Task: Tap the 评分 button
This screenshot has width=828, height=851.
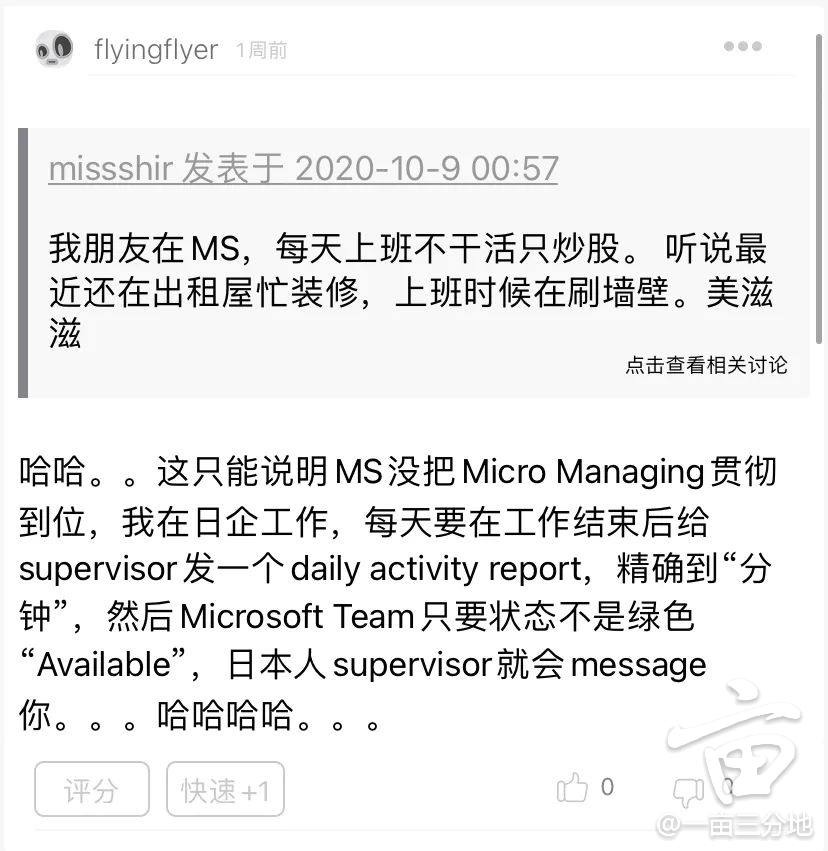Action: 91,790
